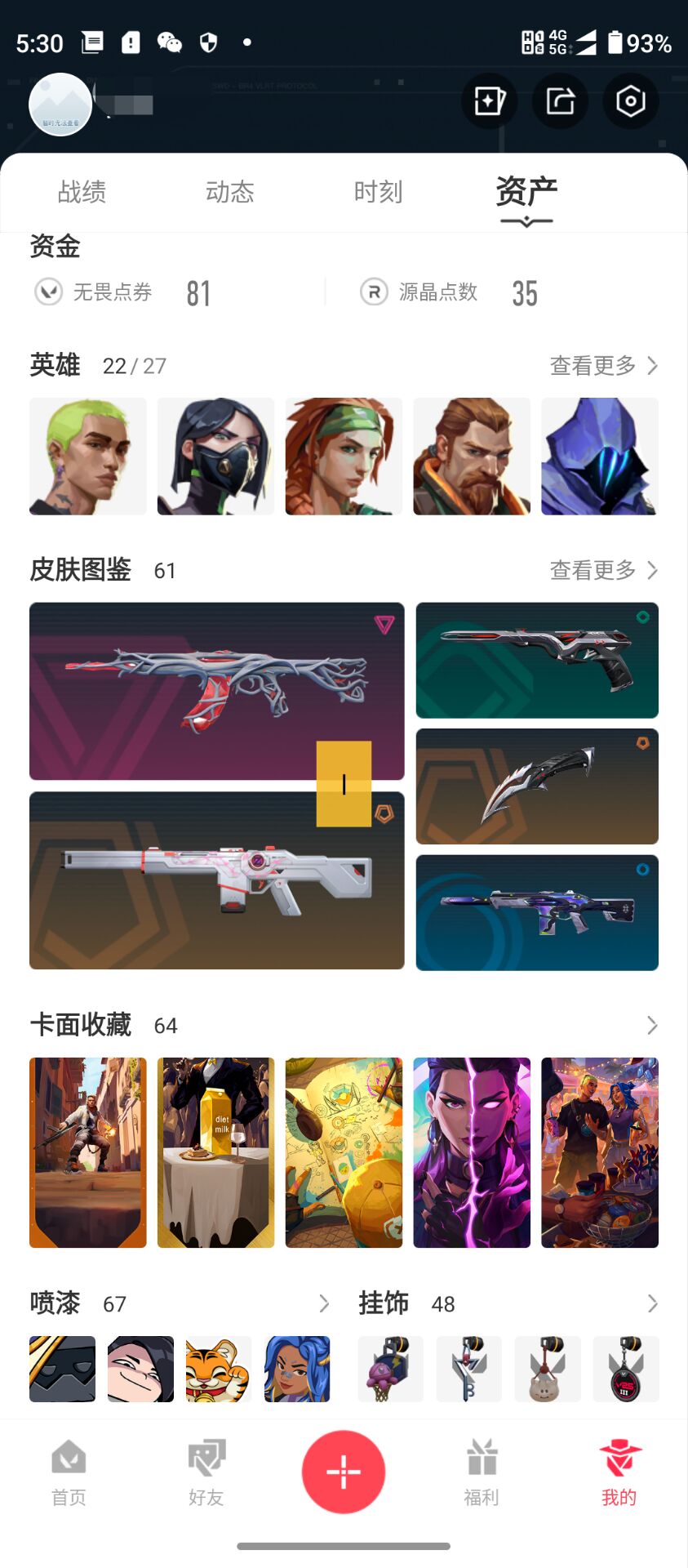Switch to the 动态 tab
The height and width of the screenshot is (1568, 688).
pyautogui.click(x=230, y=193)
